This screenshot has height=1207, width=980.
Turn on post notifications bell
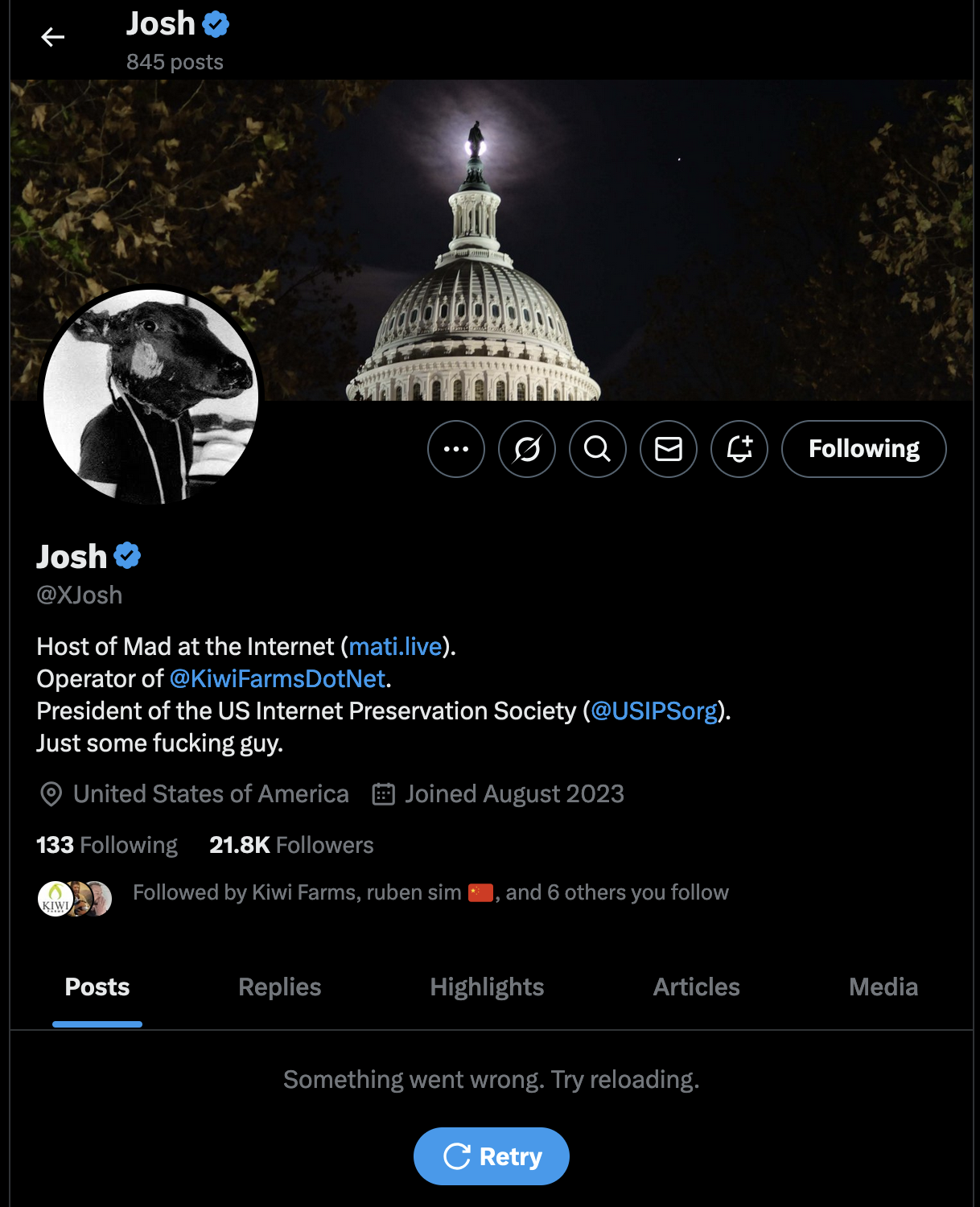click(739, 449)
